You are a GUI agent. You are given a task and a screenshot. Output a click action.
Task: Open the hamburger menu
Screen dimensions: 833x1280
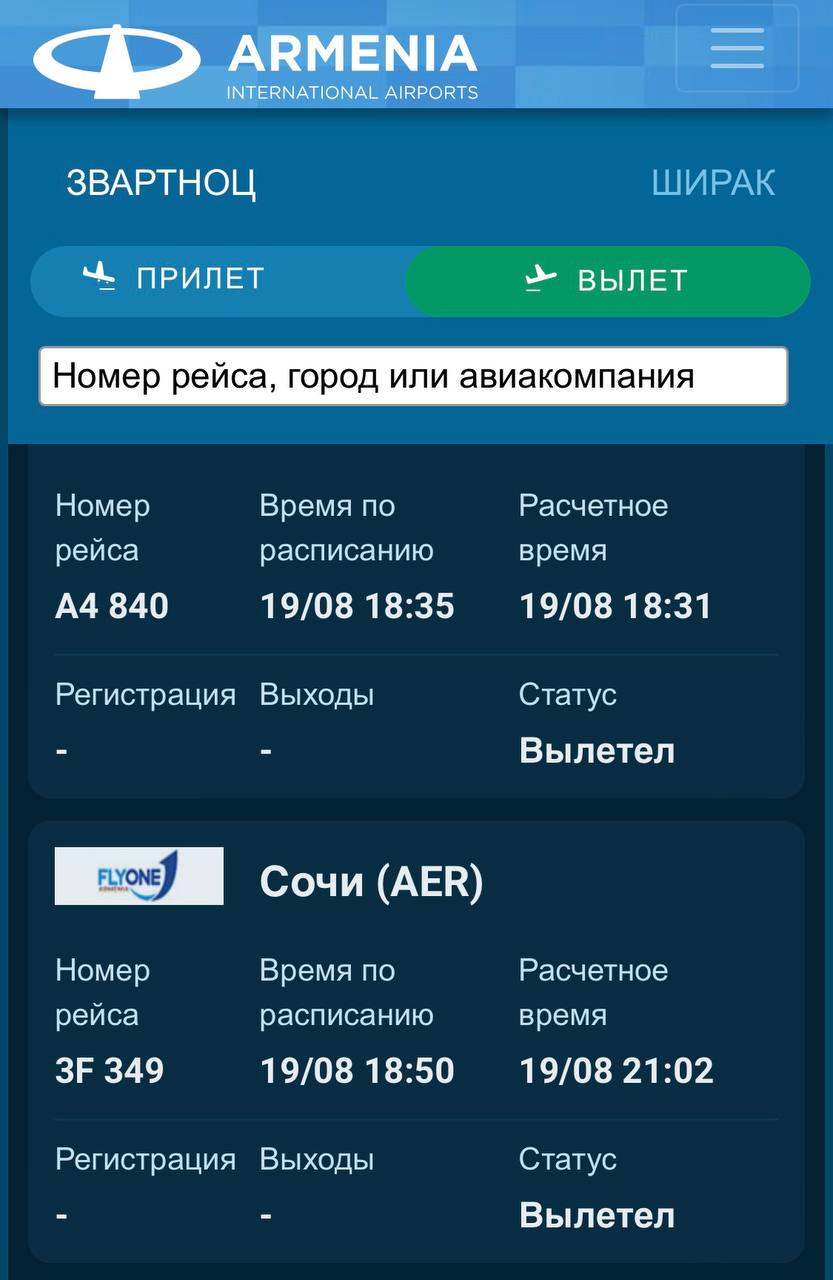(737, 48)
